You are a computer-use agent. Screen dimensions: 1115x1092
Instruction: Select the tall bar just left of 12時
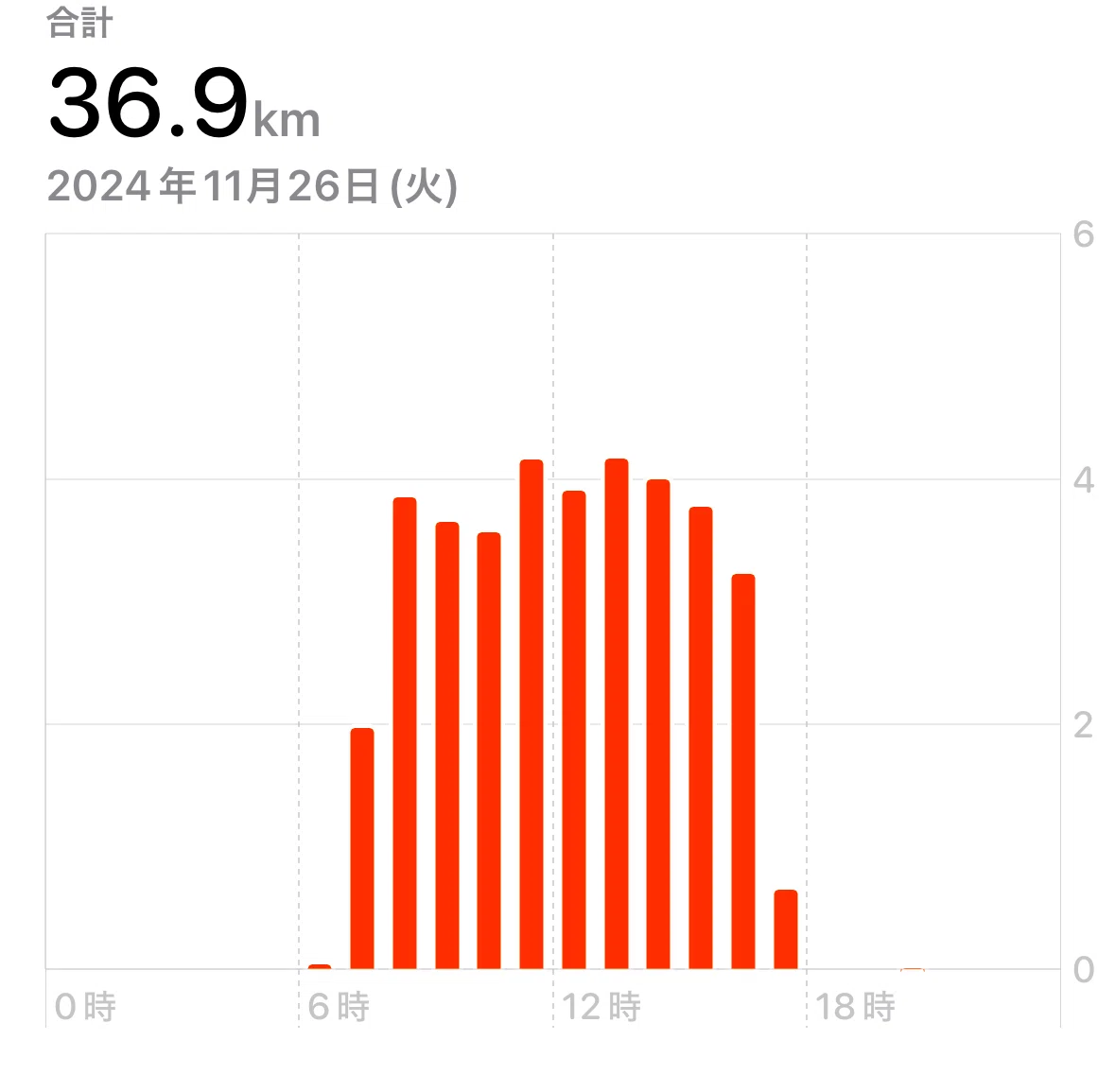tap(531, 714)
